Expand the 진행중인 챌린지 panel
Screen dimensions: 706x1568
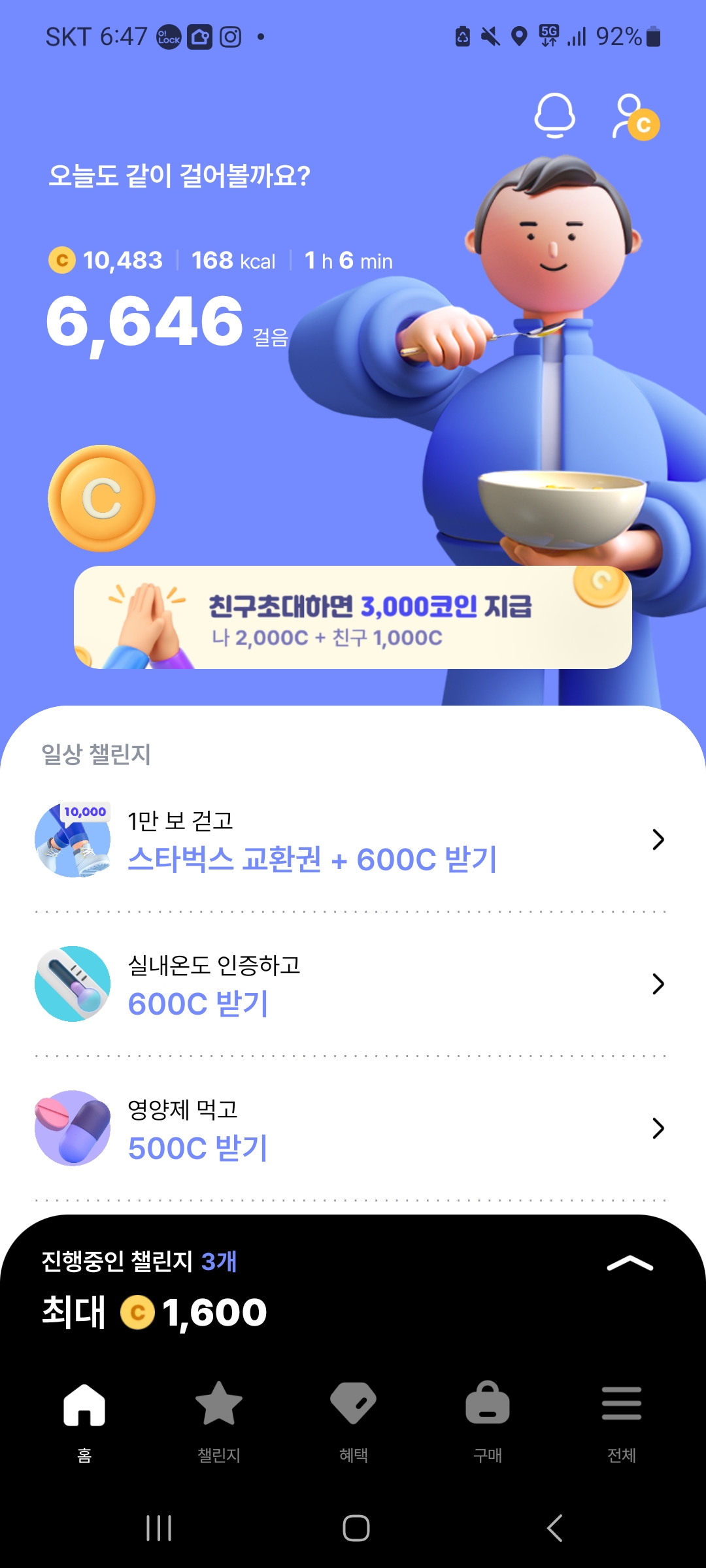point(630,1264)
